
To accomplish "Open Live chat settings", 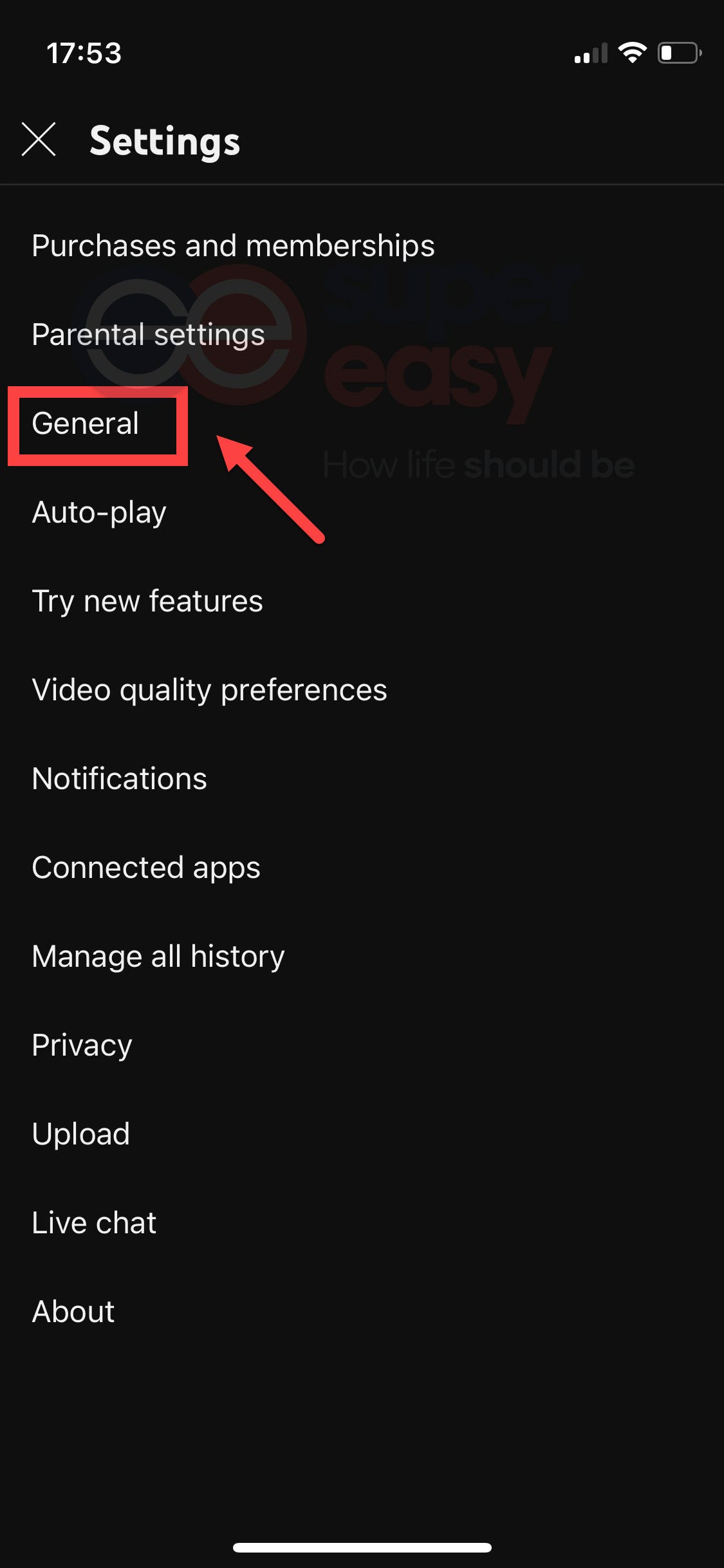I will [x=362, y=1223].
